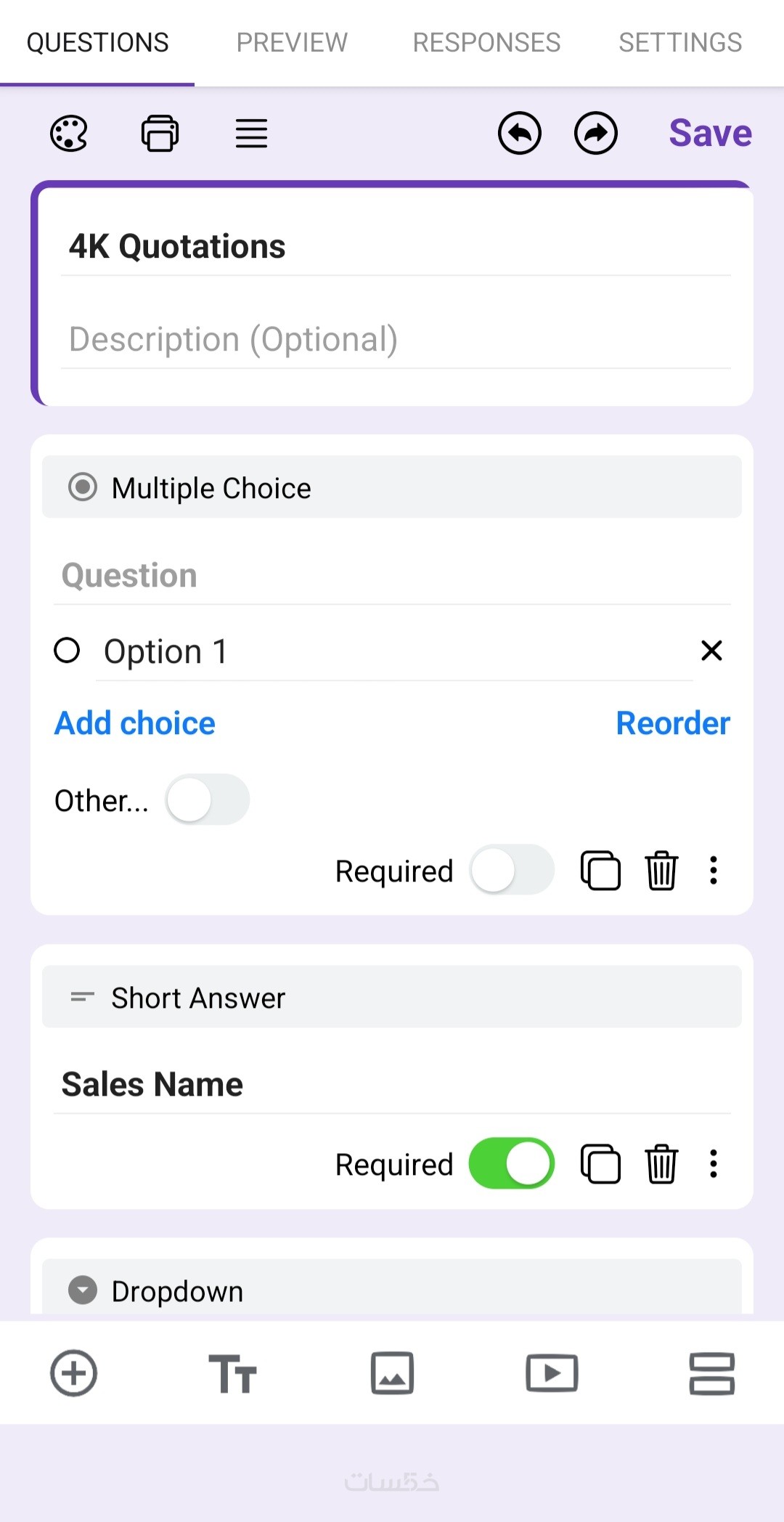
Task: Undo the last change
Action: 519,134
